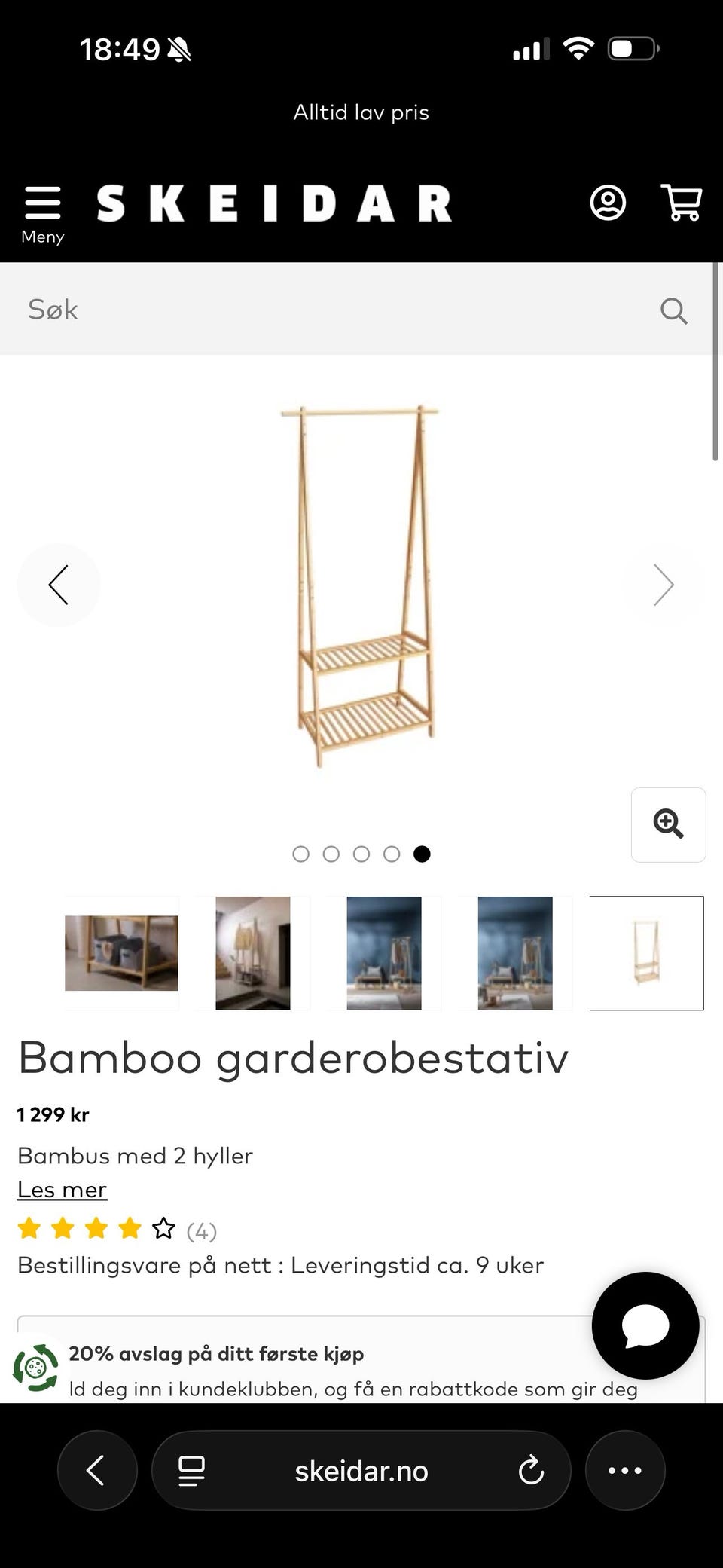
Task: Reload the page with the refresh icon
Action: pos(532,1470)
